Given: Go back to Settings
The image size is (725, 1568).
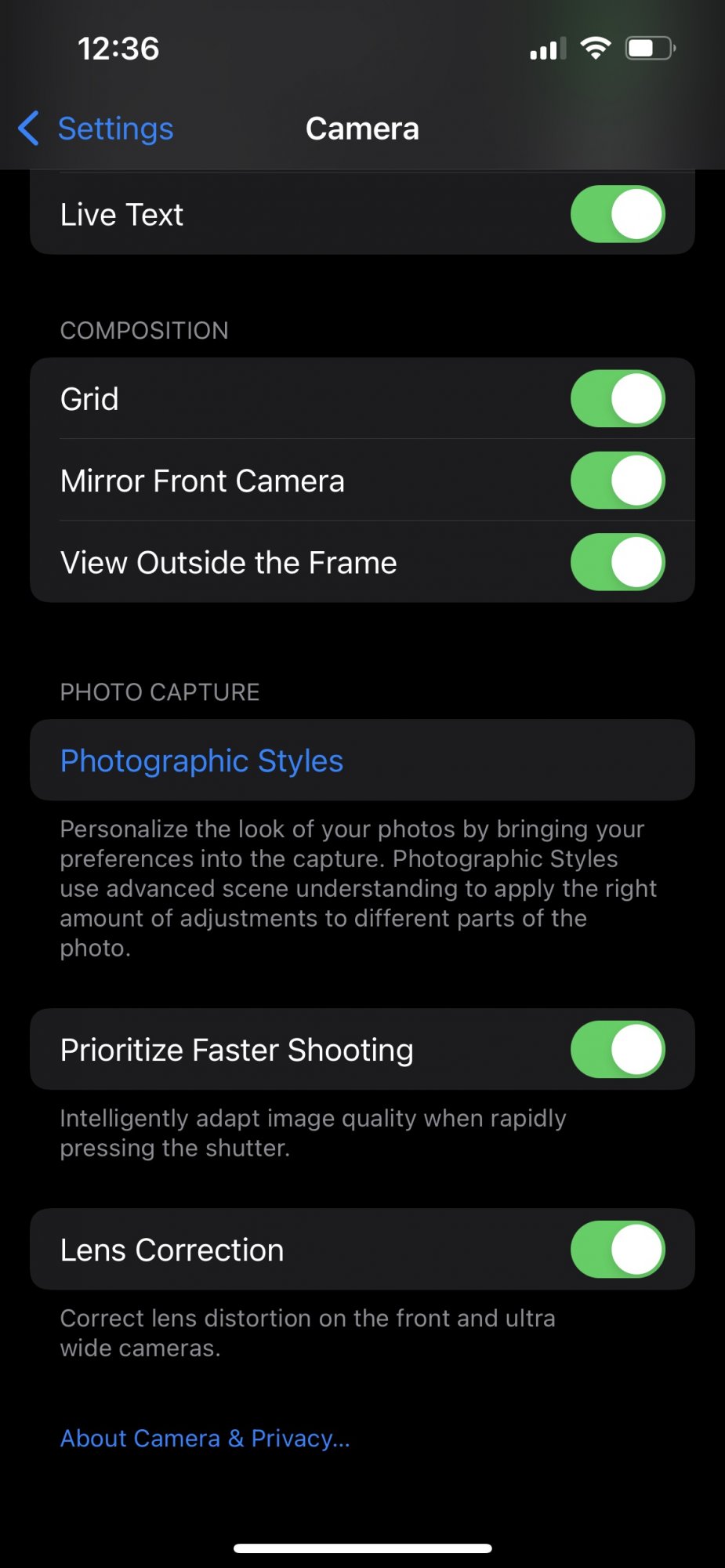Looking at the screenshot, I should point(96,129).
